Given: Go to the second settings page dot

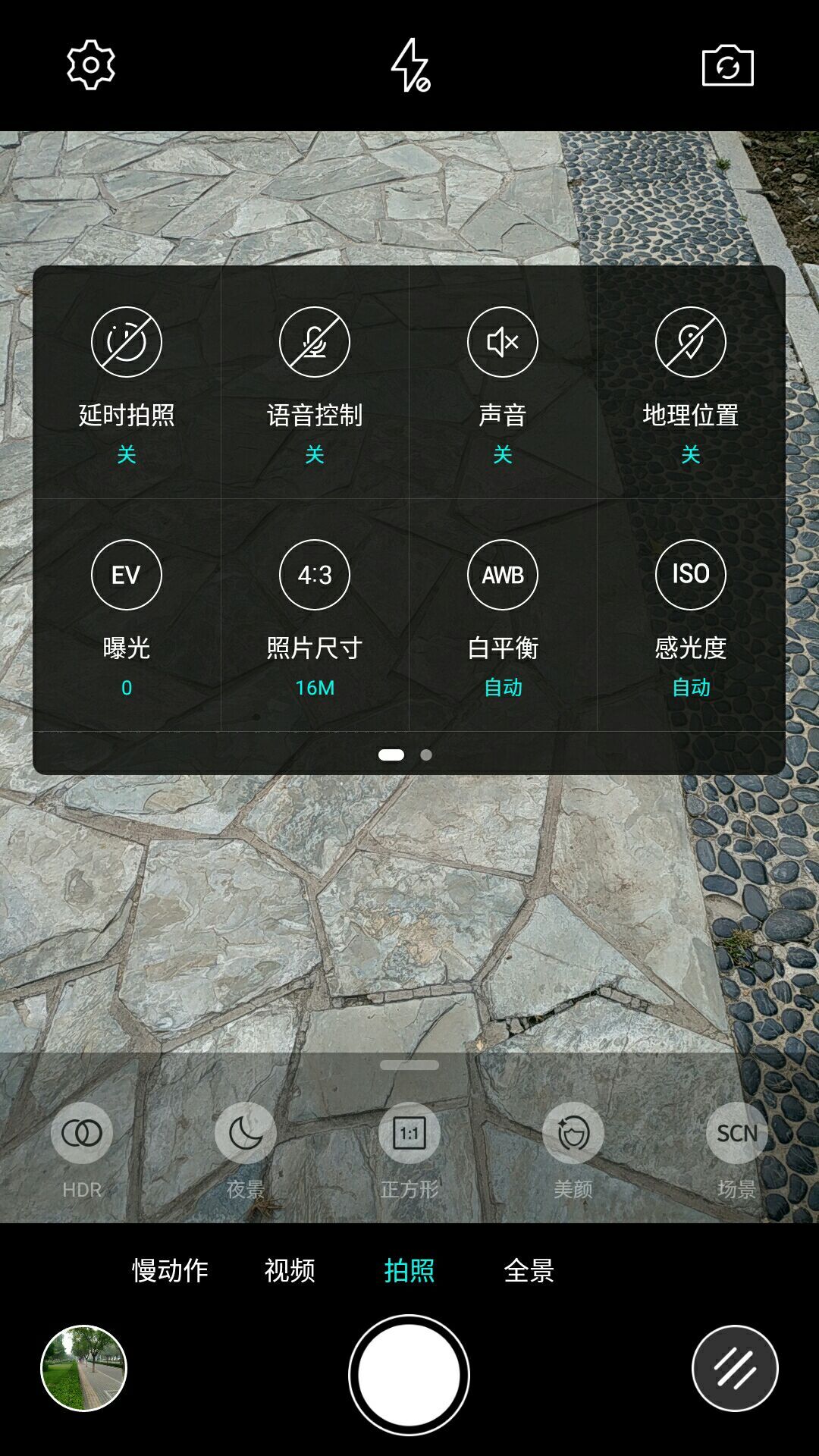Looking at the screenshot, I should coord(426,755).
